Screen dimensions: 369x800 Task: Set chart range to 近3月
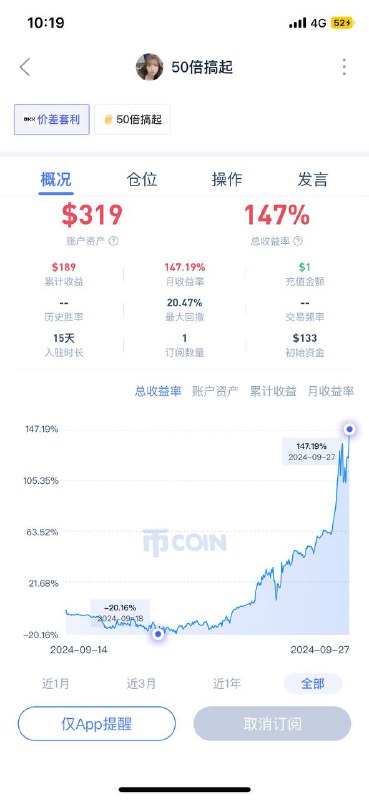point(141,683)
